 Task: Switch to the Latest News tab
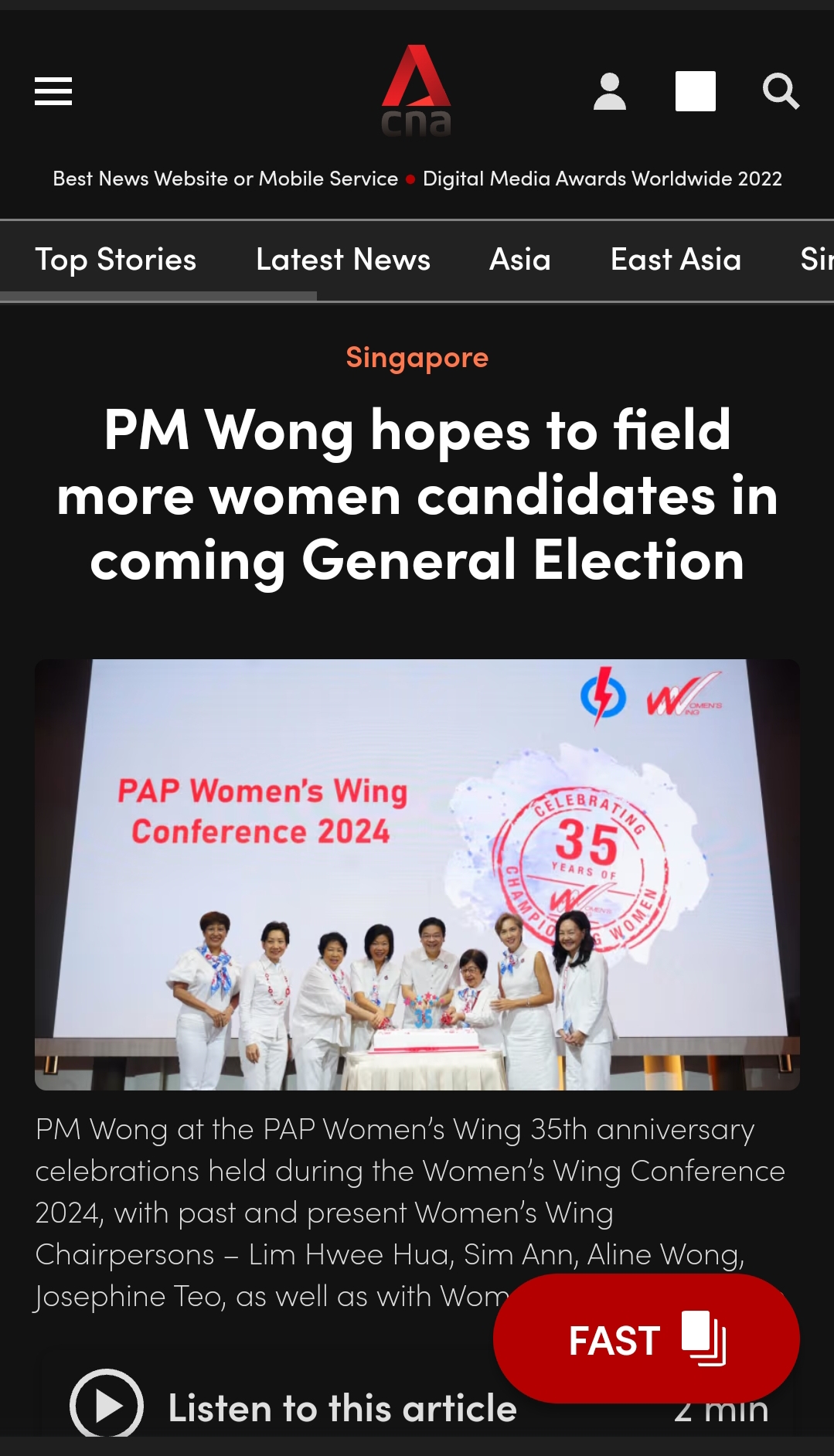pos(343,260)
